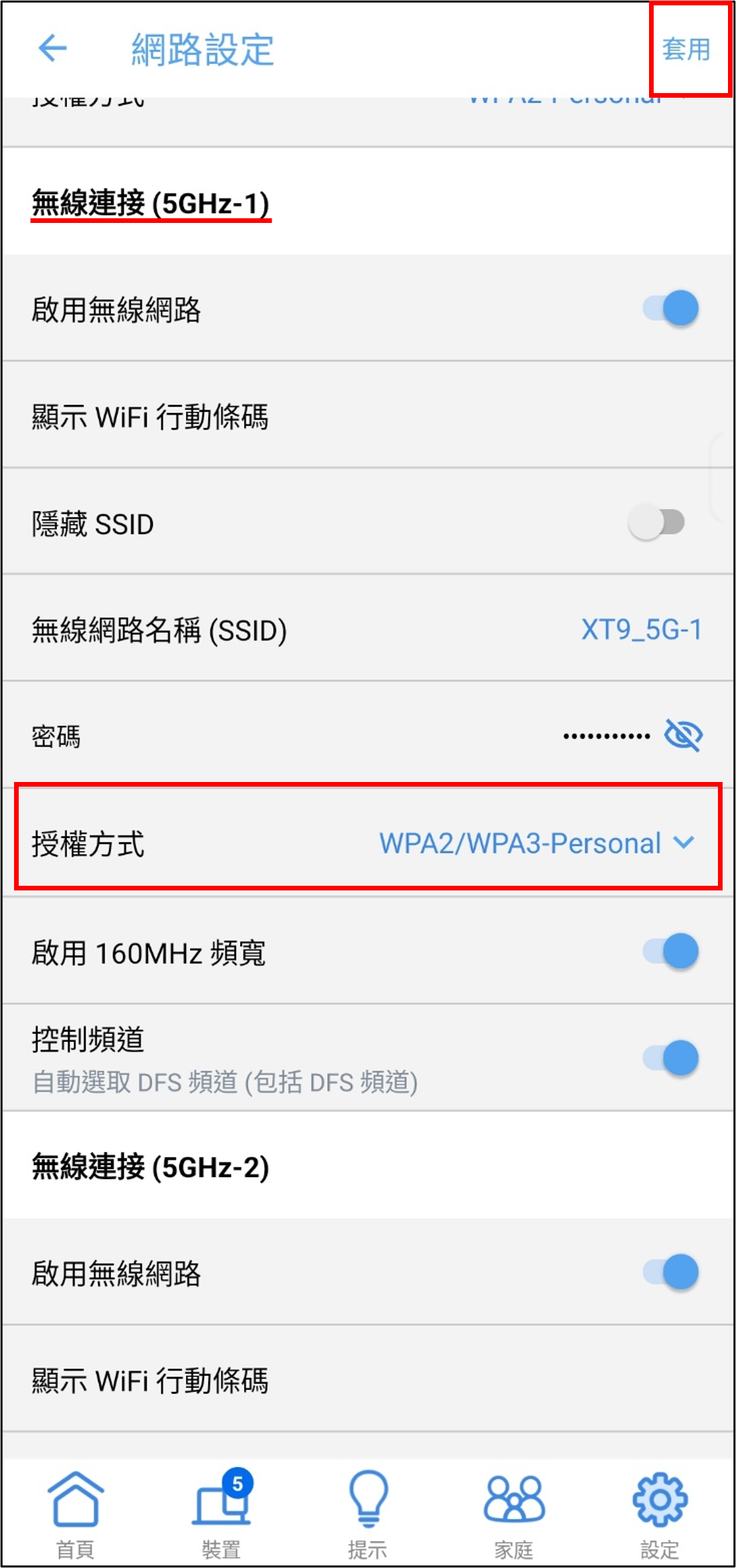736x1568 pixels.
Task: Reveal the password with the eye icon
Action: [x=682, y=736]
